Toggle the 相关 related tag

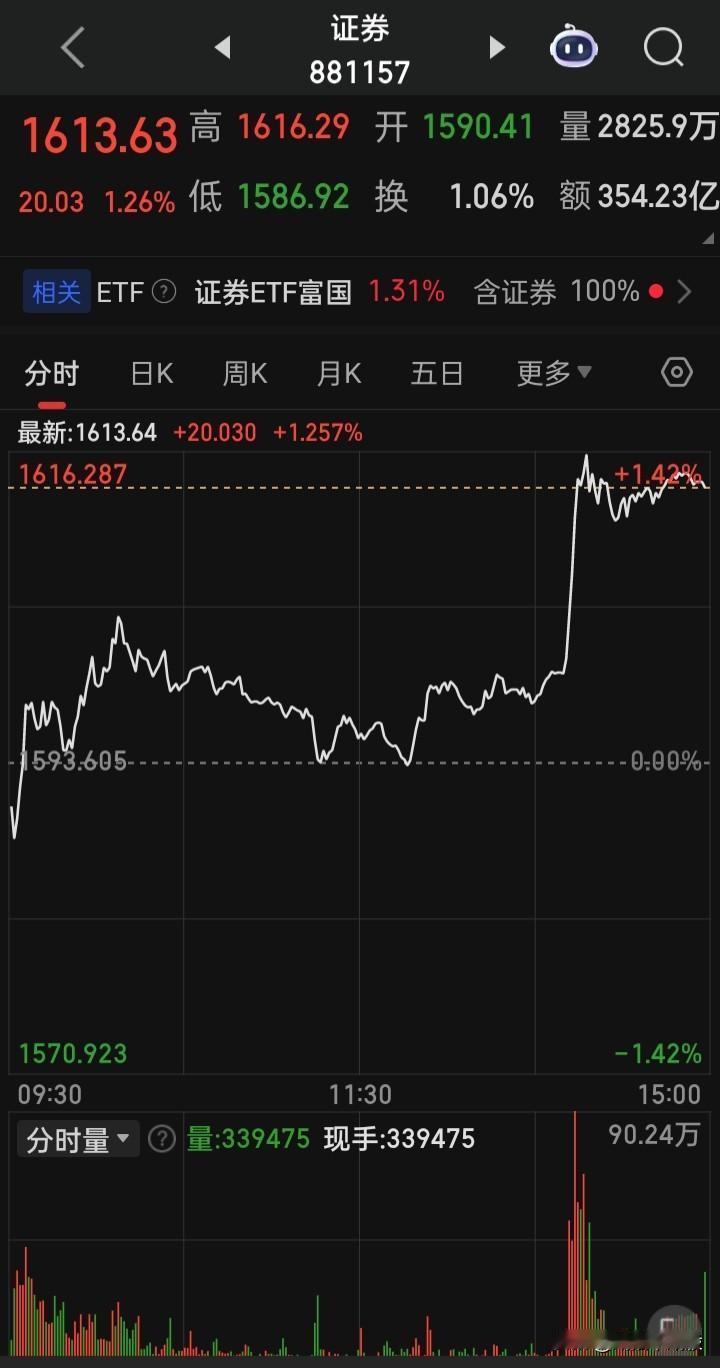click(x=56, y=291)
